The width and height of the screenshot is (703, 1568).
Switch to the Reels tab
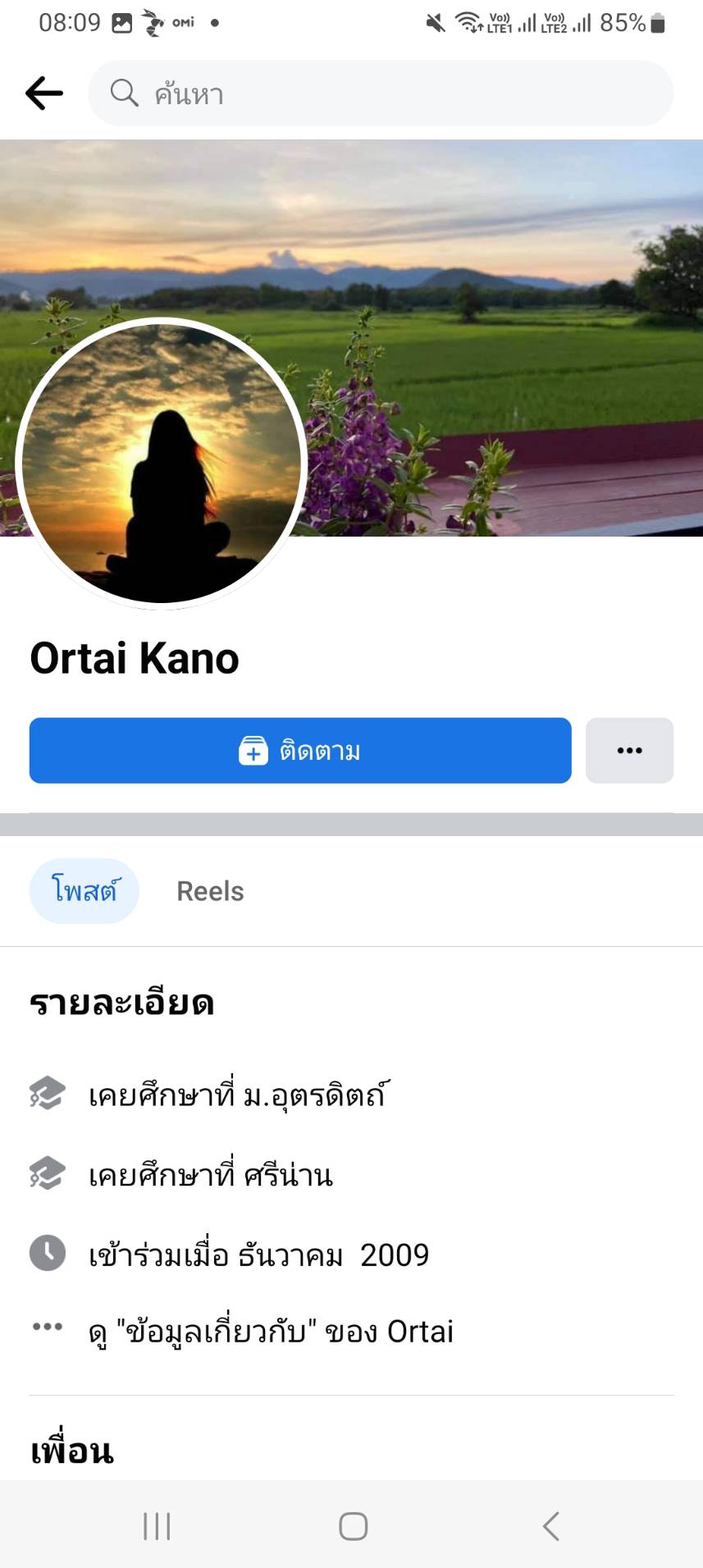210,891
